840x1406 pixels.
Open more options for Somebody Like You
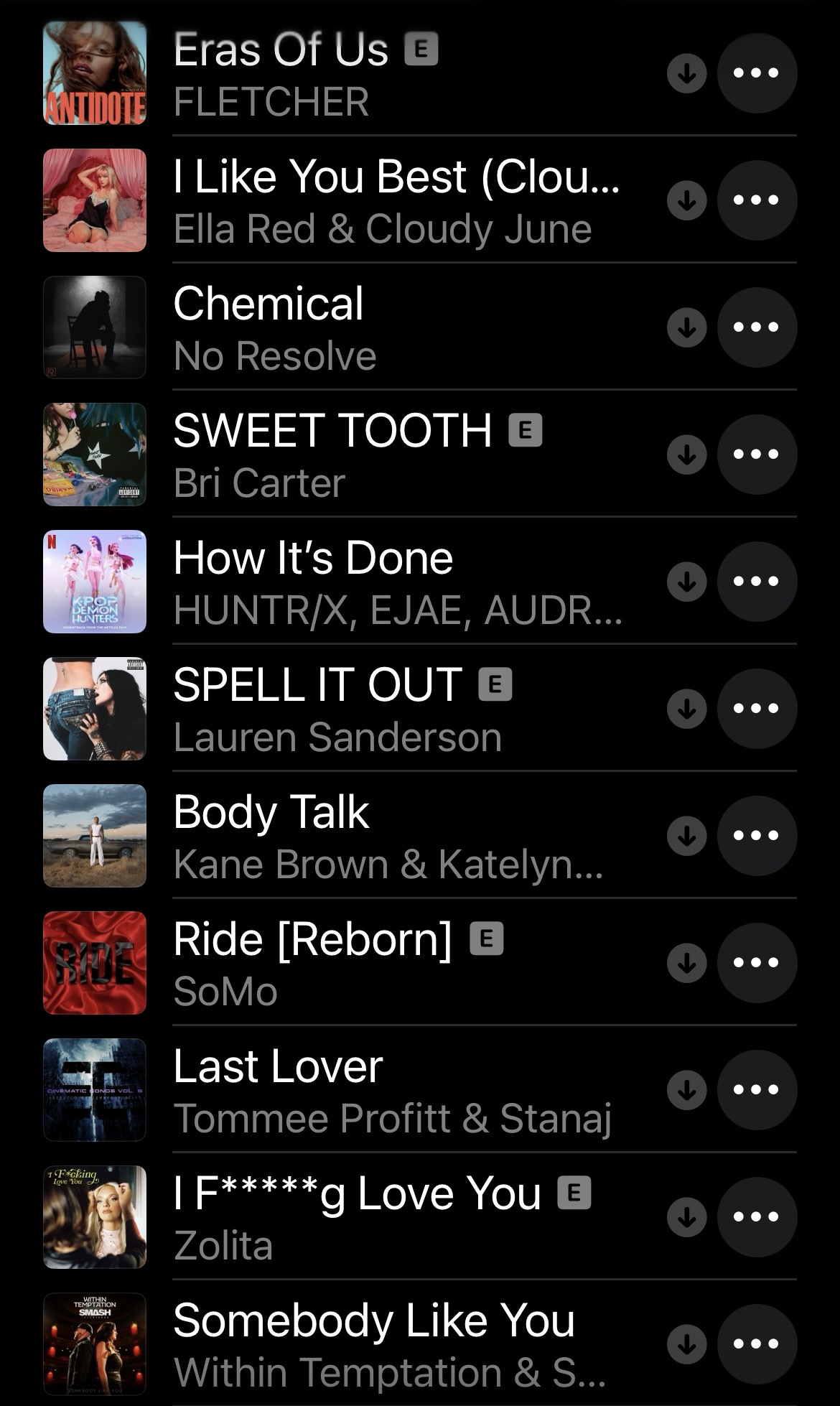tap(757, 1344)
